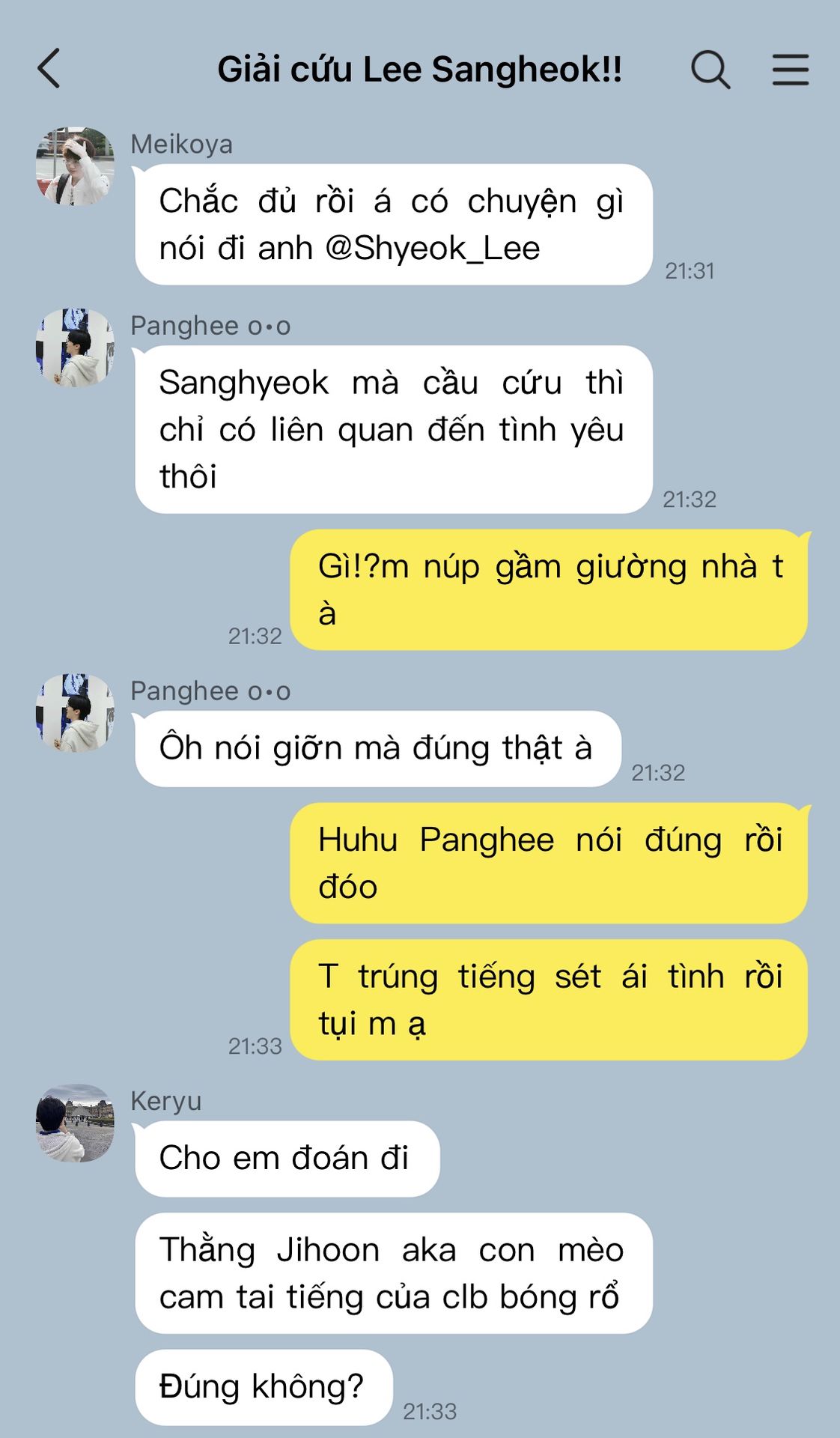Tap the @Shyeok_Lee mention
This screenshot has width=840, height=1438.
tap(432, 249)
